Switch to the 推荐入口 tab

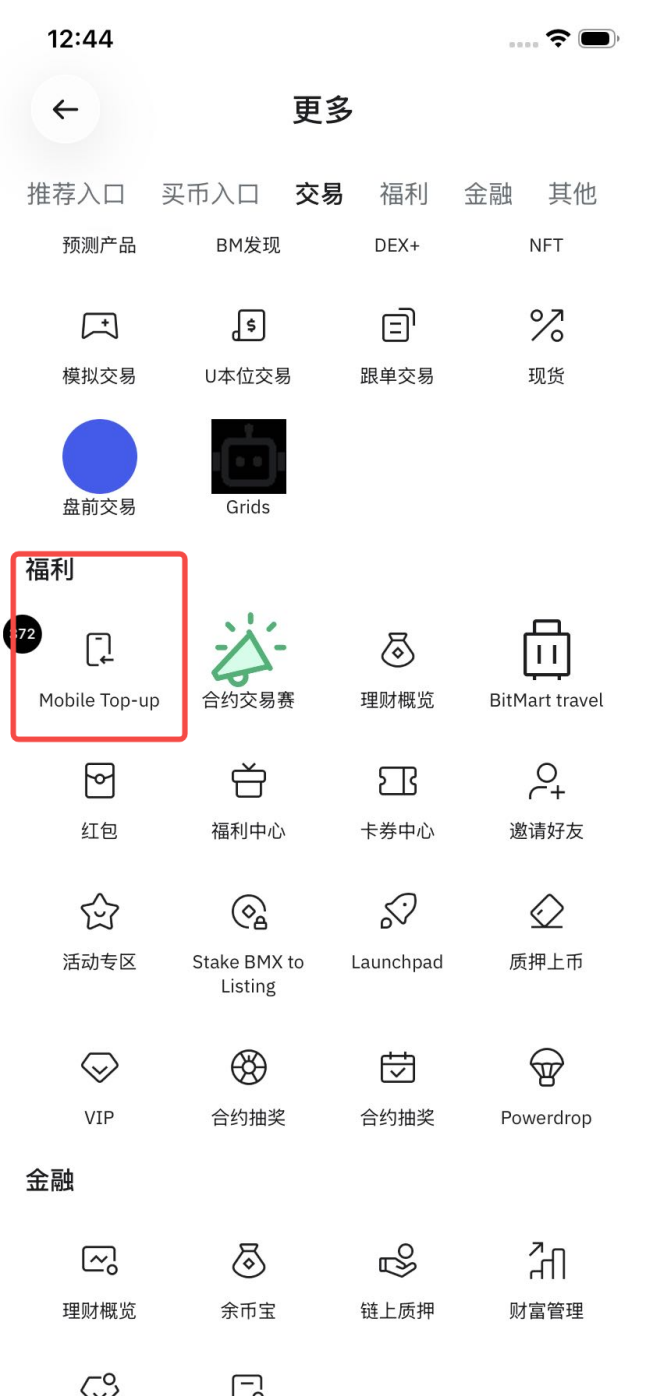tap(76, 193)
